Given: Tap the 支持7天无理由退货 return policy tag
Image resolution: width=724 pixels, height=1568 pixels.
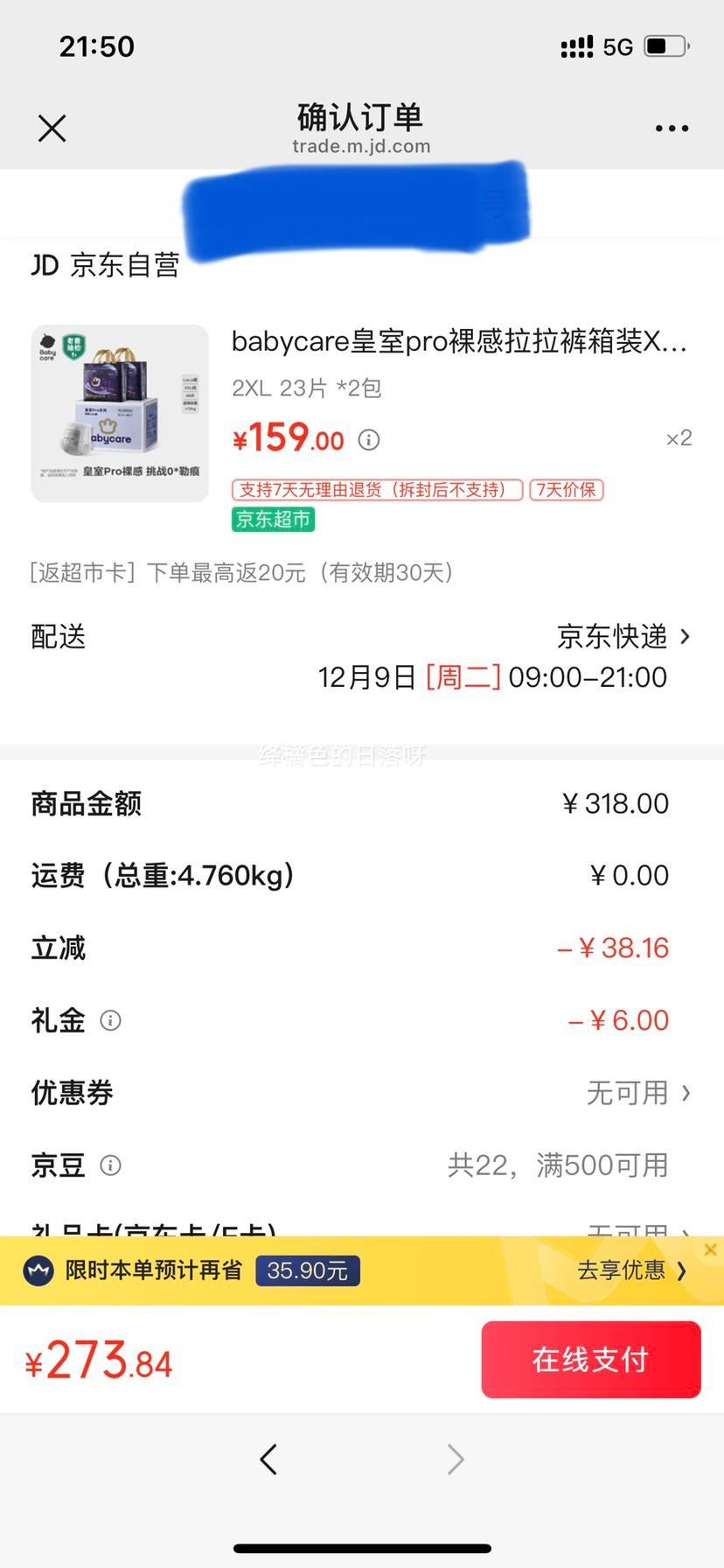Looking at the screenshot, I should [x=374, y=490].
